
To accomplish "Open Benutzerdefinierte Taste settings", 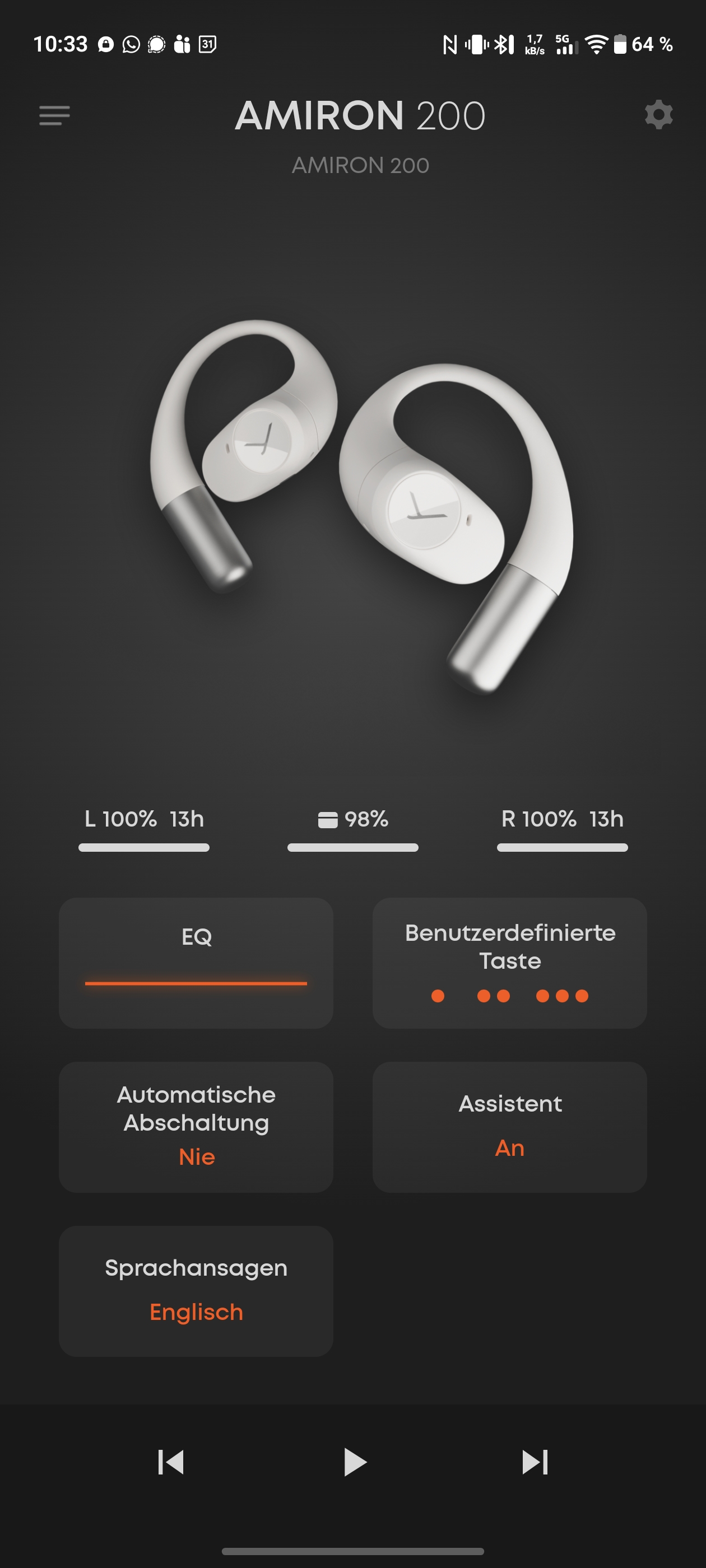I will pyautogui.click(x=509, y=963).
